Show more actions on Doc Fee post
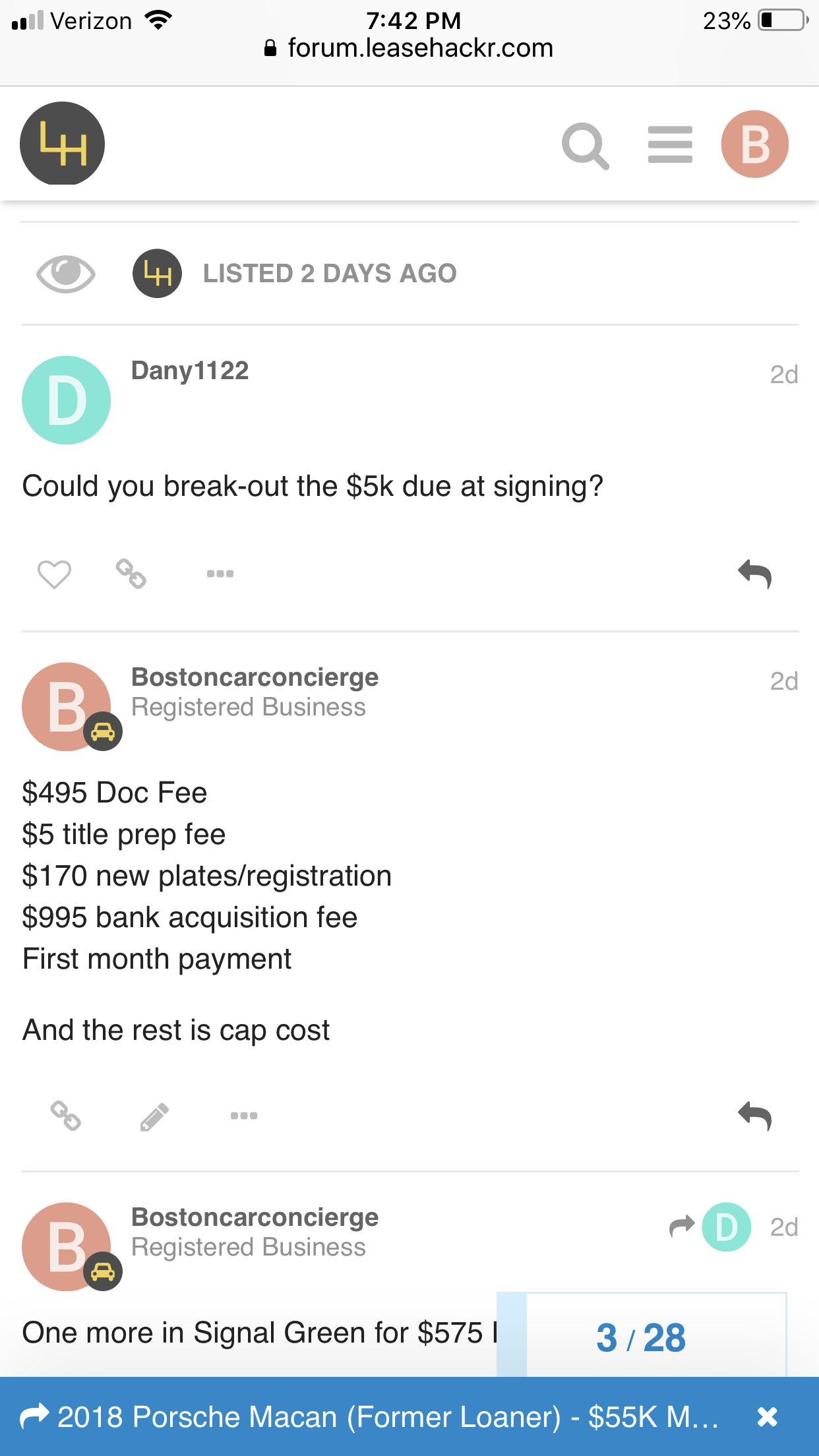 [x=244, y=1116]
